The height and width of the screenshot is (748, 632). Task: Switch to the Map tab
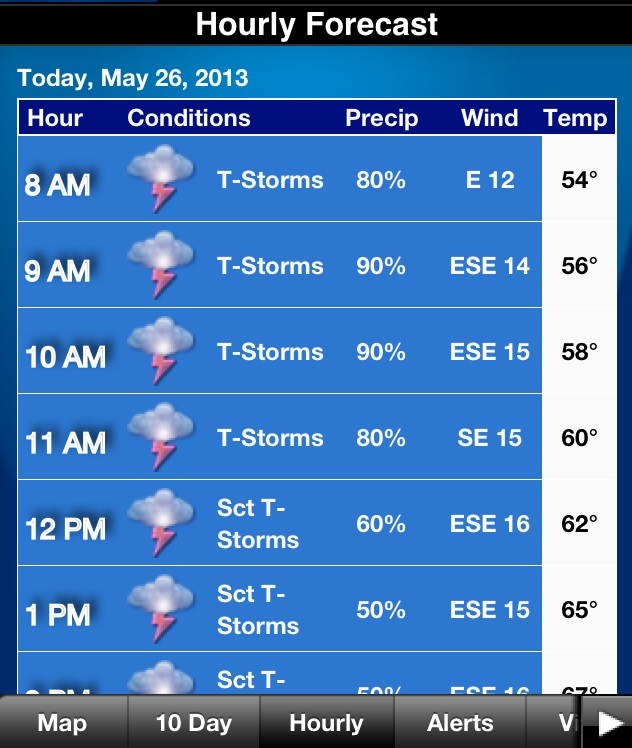coord(62,723)
